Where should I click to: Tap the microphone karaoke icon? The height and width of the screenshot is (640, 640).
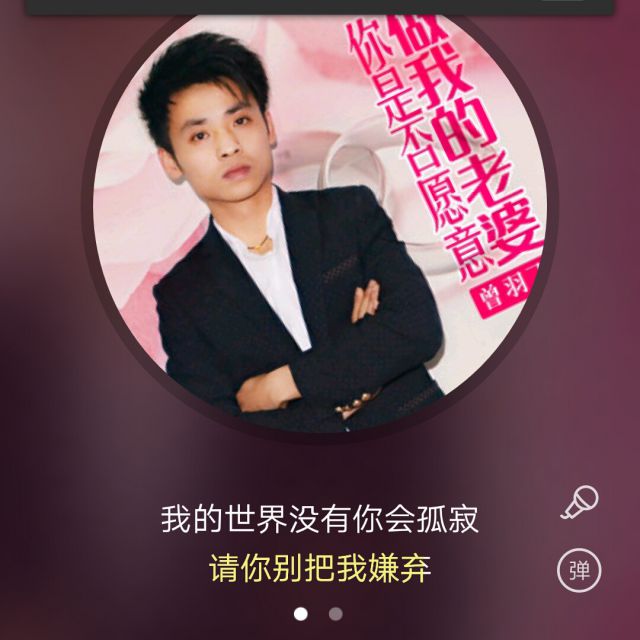[579, 502]
